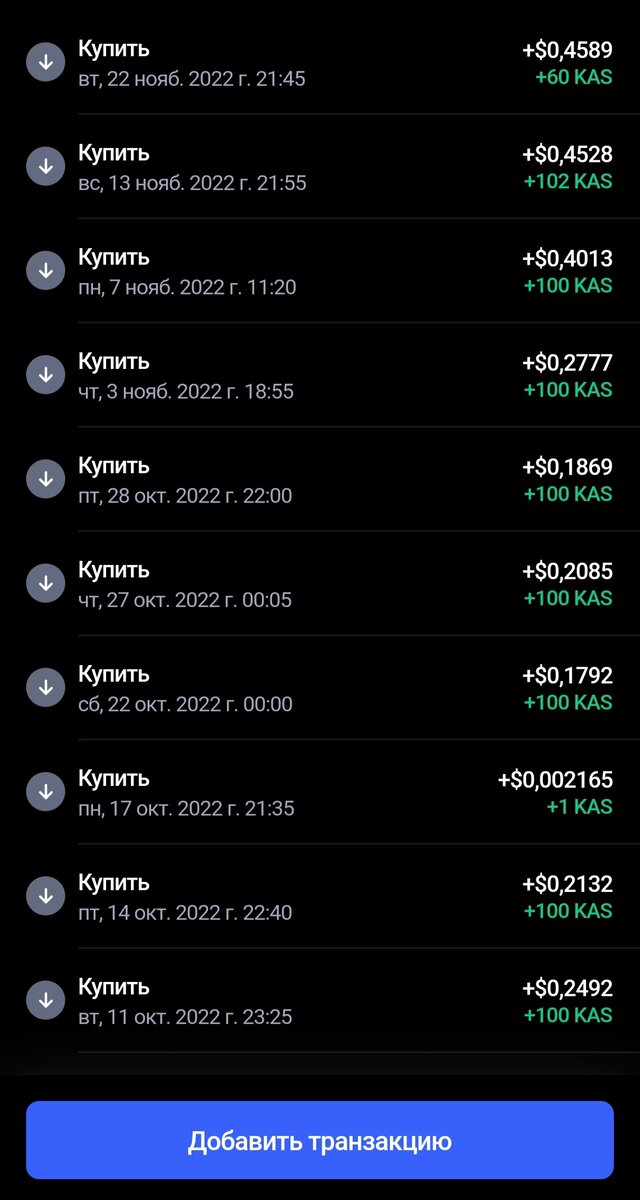This screenshot has height=1200, width=640.
Task: Open the transaction from 22 окт. 2022
Action: [x=320, y=687]
